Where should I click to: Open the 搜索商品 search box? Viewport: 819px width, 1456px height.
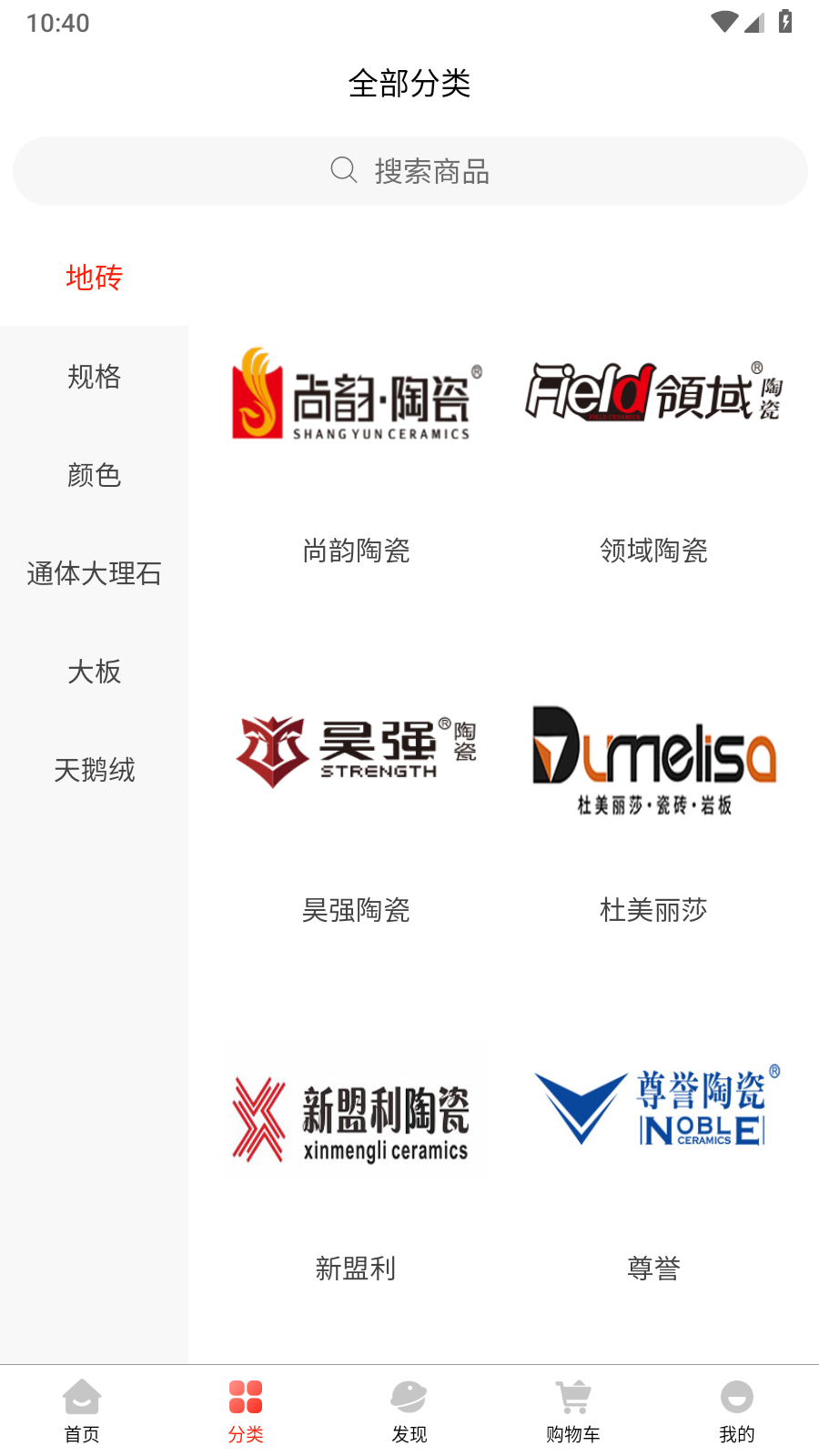click(x=409, y=171)
